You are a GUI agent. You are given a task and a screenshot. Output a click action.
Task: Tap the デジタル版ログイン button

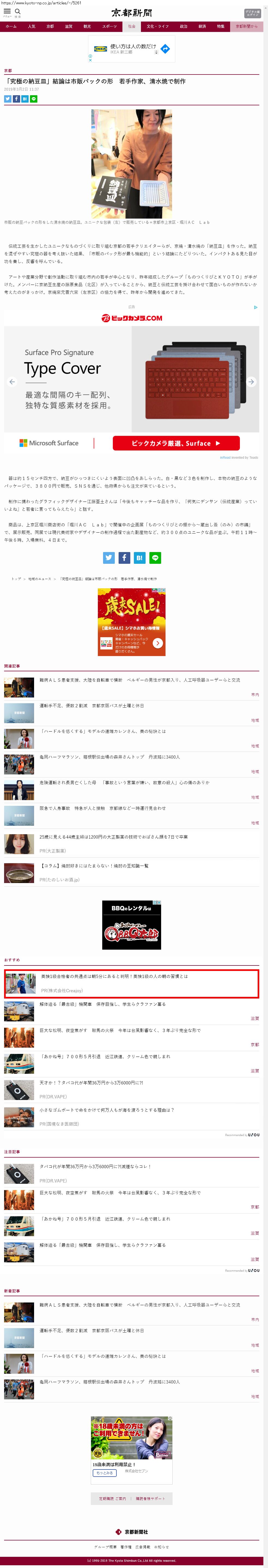tap(252, 13)
